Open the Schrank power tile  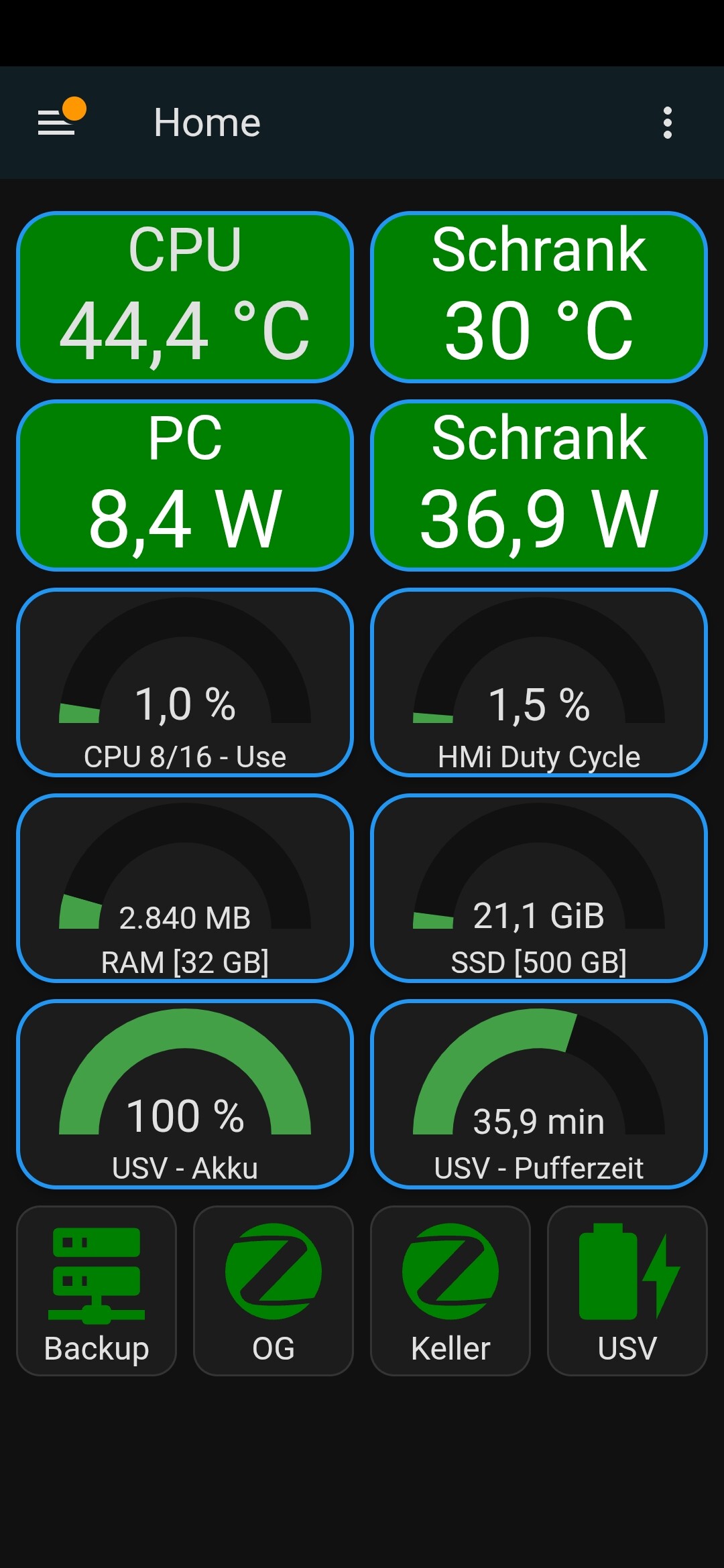[x=539, y=485]
